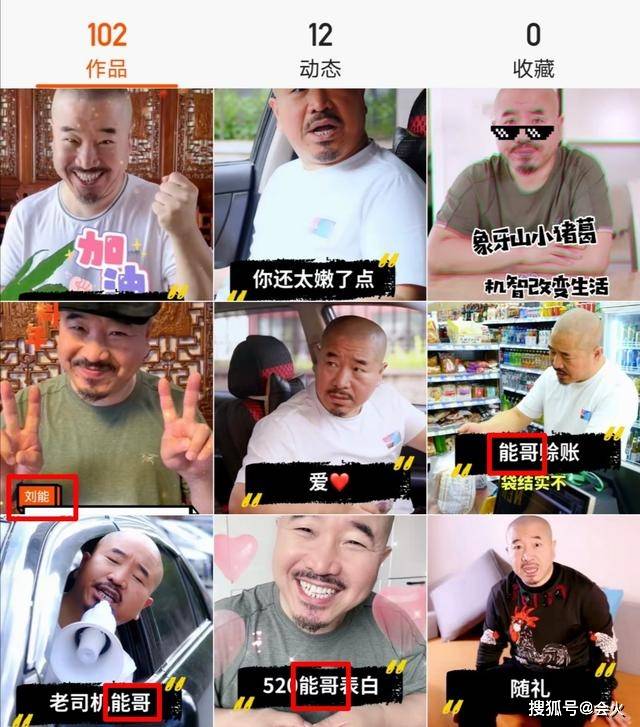Play the 你还太嫩了点 video
Image resolution: width=640 pixels, height=727 pixels.
[320, 194]
